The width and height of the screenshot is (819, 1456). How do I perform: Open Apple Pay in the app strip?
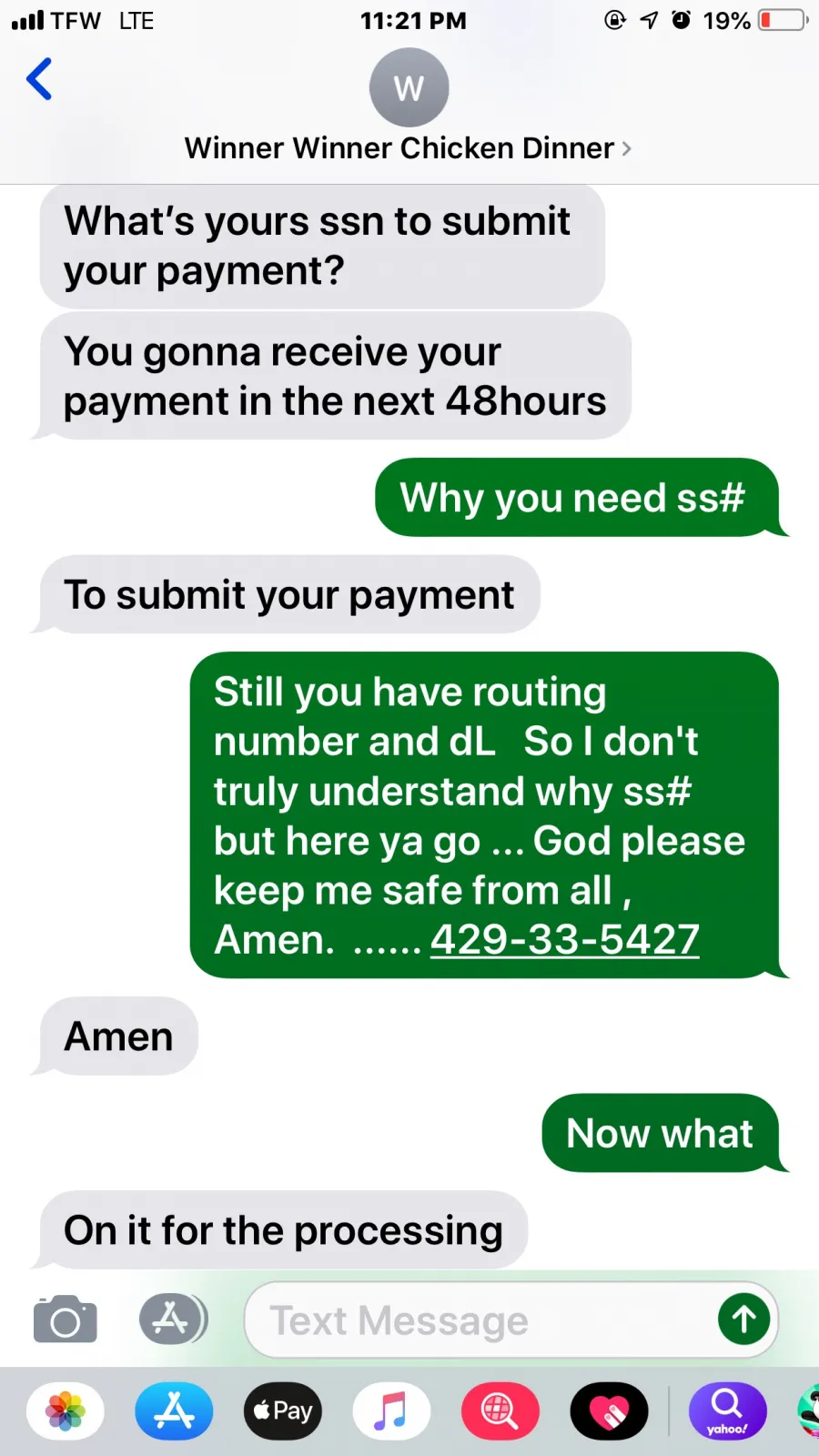[283, 1410]
